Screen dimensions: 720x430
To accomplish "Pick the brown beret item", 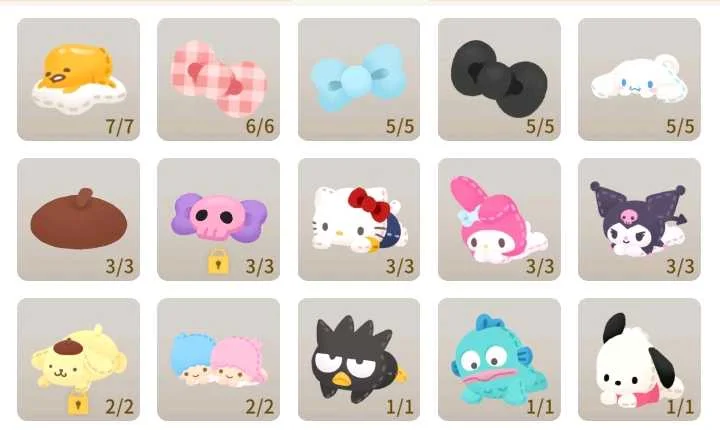I will 78,218.
